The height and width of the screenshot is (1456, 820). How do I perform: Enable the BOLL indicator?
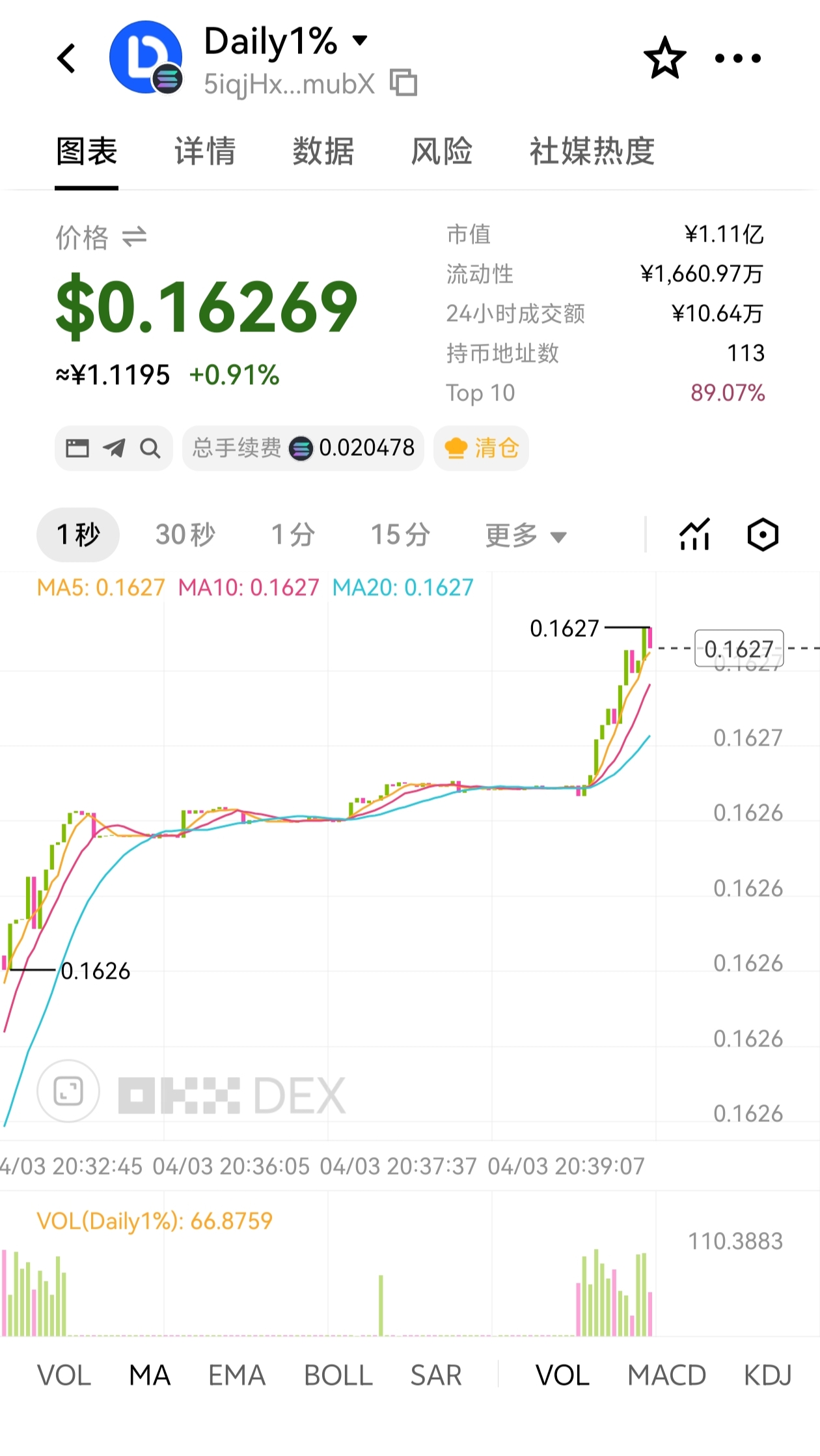click(338, 1375)
